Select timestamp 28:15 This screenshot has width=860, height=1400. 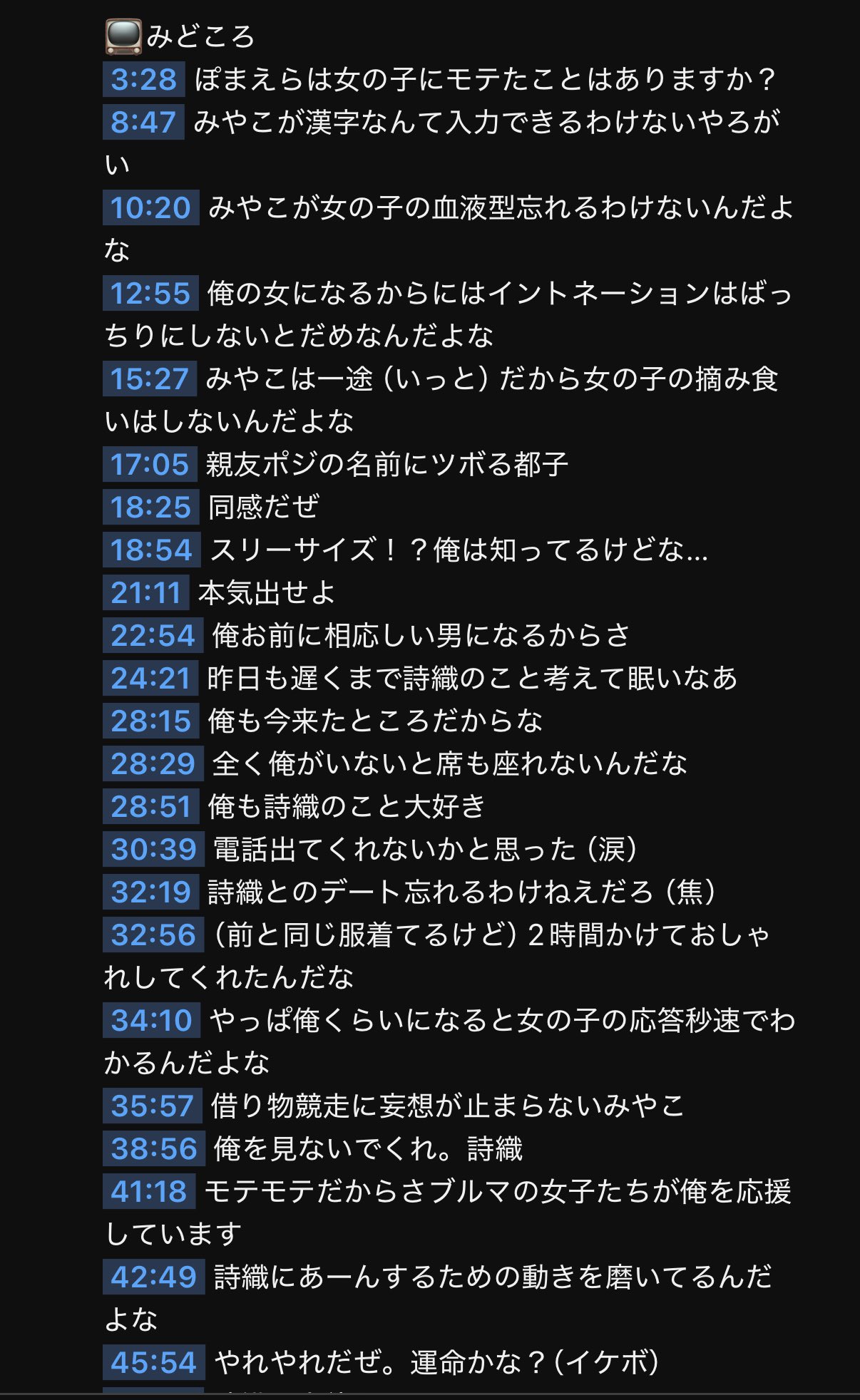point(150,721)
